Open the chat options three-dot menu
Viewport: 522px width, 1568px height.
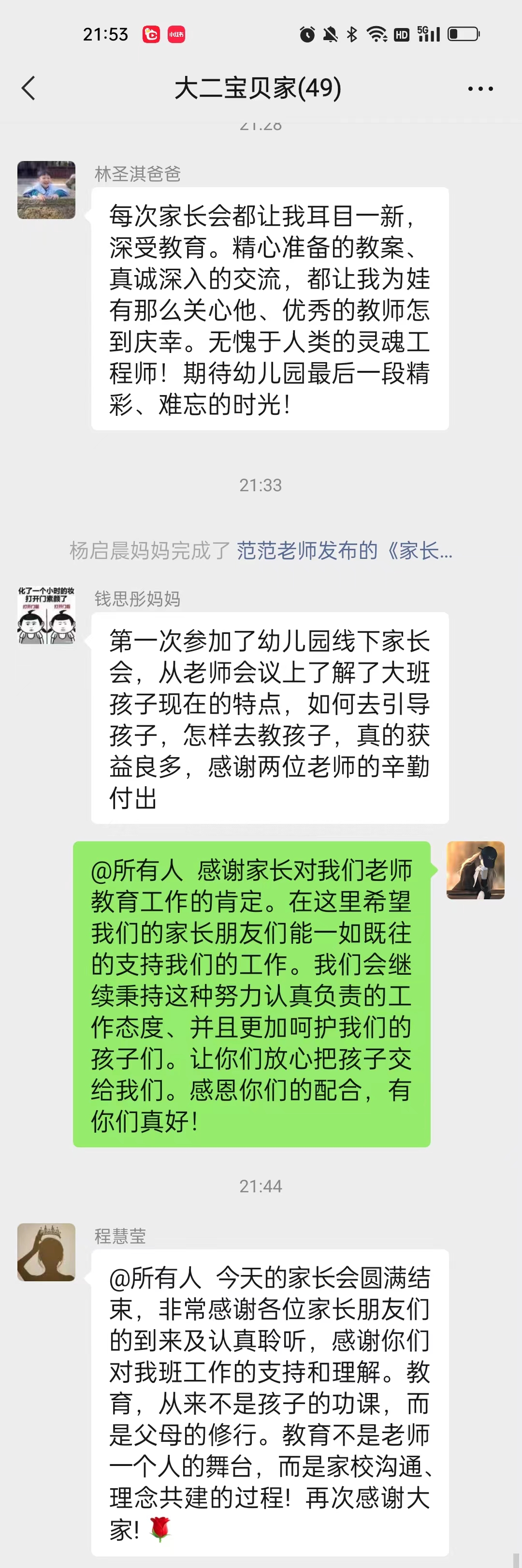coord(480,89)
